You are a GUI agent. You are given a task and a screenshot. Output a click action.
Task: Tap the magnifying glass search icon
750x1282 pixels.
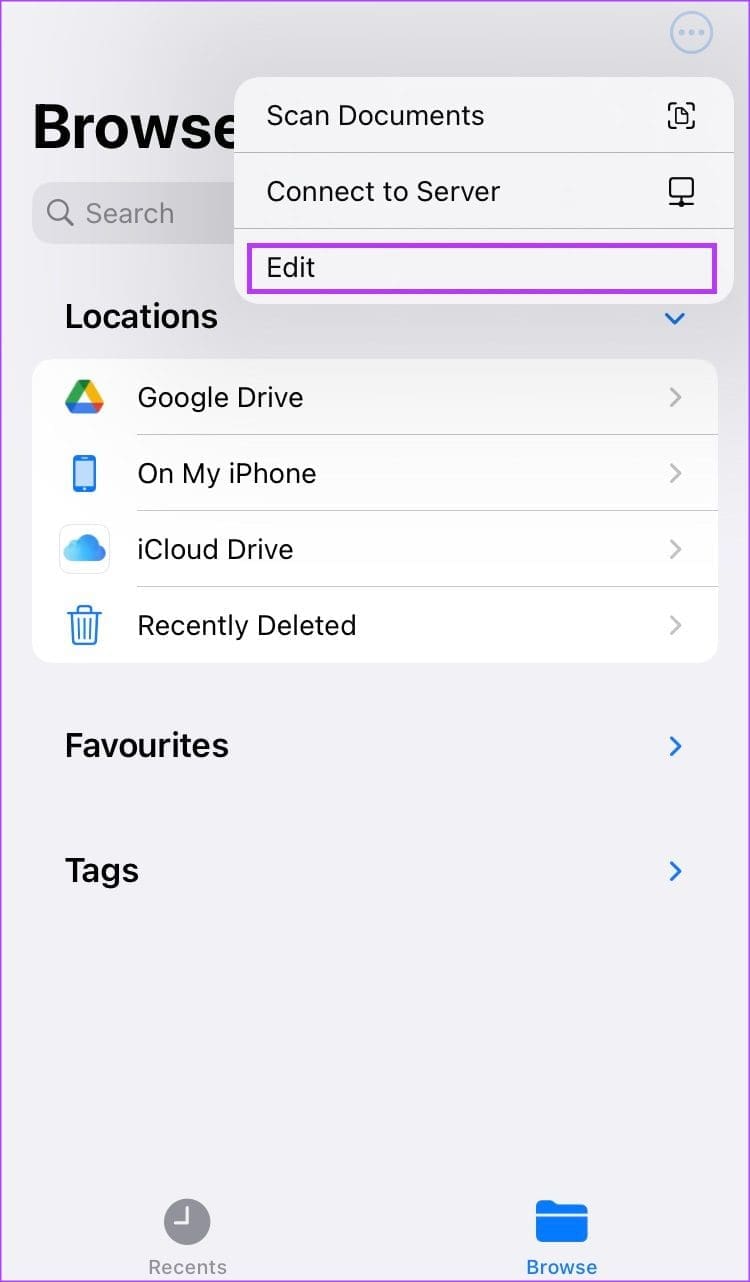(60, 213)
